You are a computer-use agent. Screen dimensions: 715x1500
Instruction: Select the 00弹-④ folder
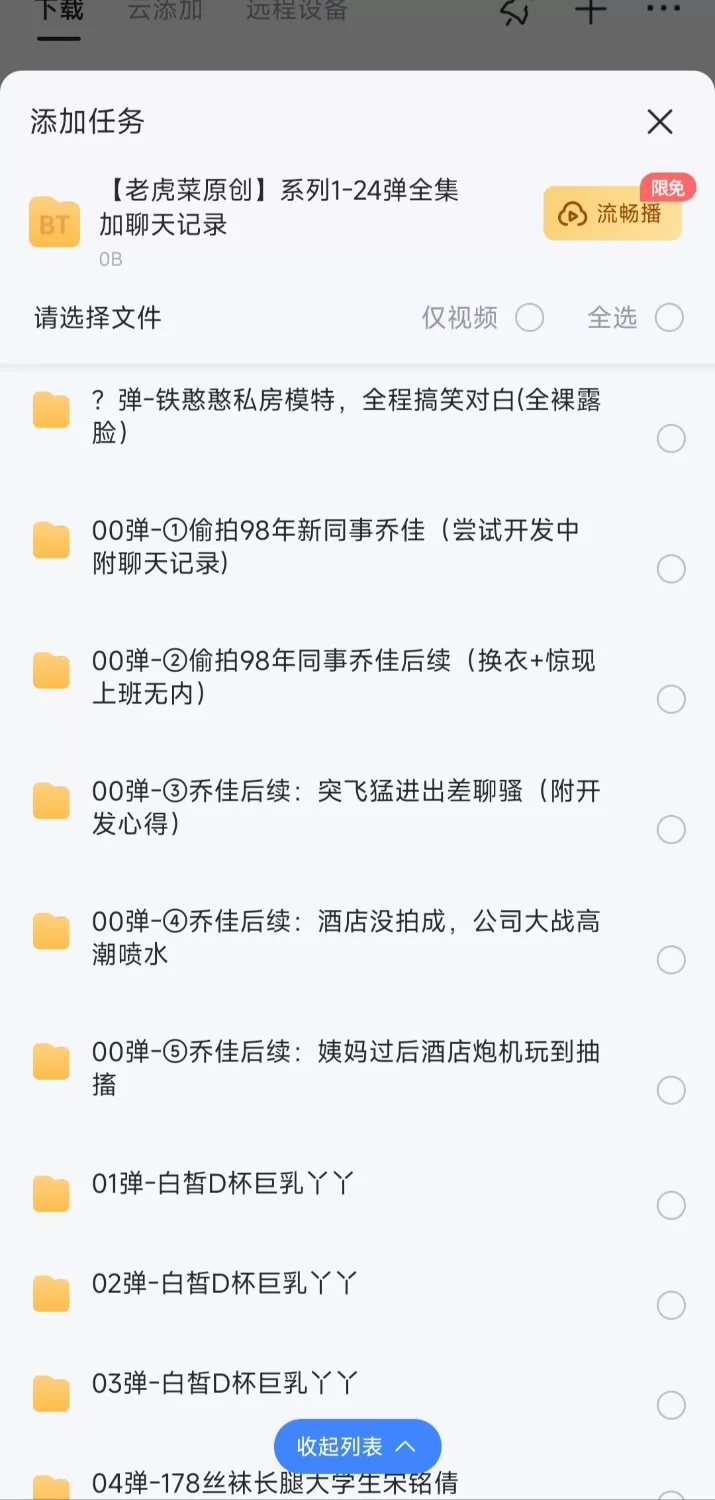(671, 960)
